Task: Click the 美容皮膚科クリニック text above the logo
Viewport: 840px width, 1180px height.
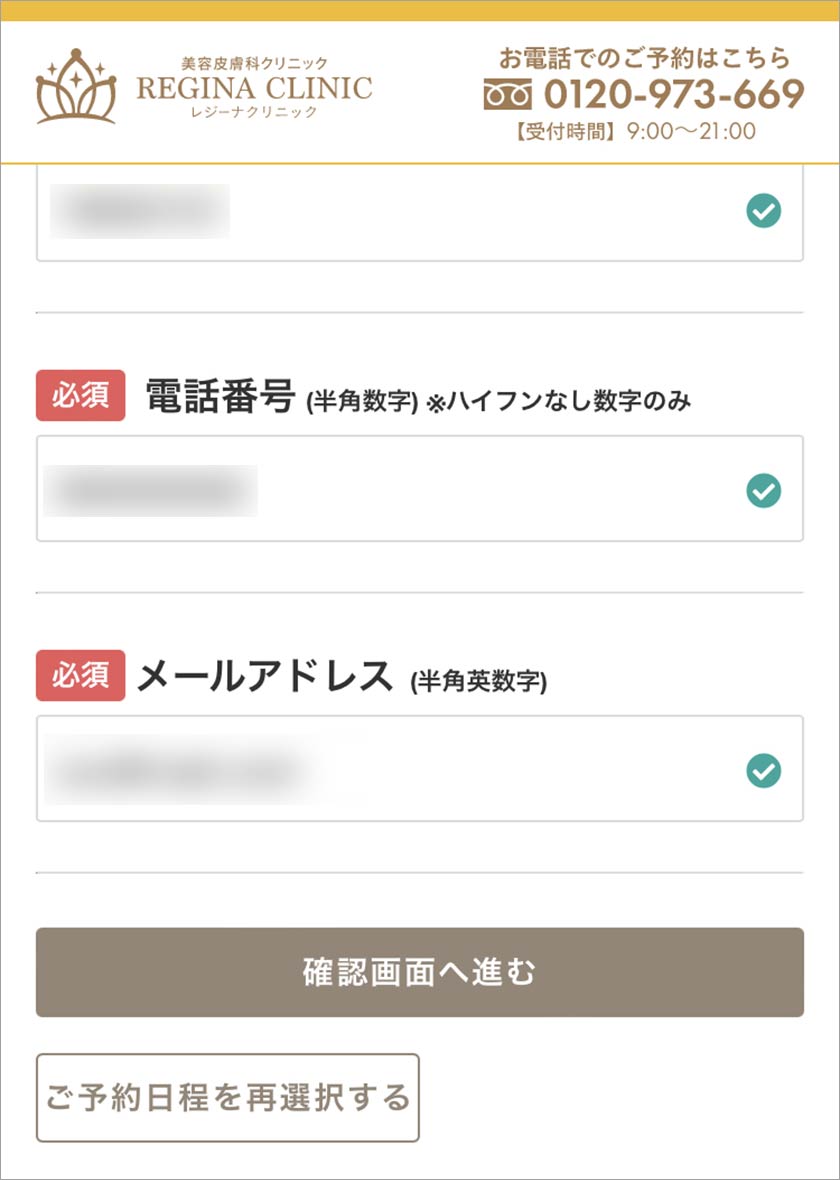Action: [253, 61]
